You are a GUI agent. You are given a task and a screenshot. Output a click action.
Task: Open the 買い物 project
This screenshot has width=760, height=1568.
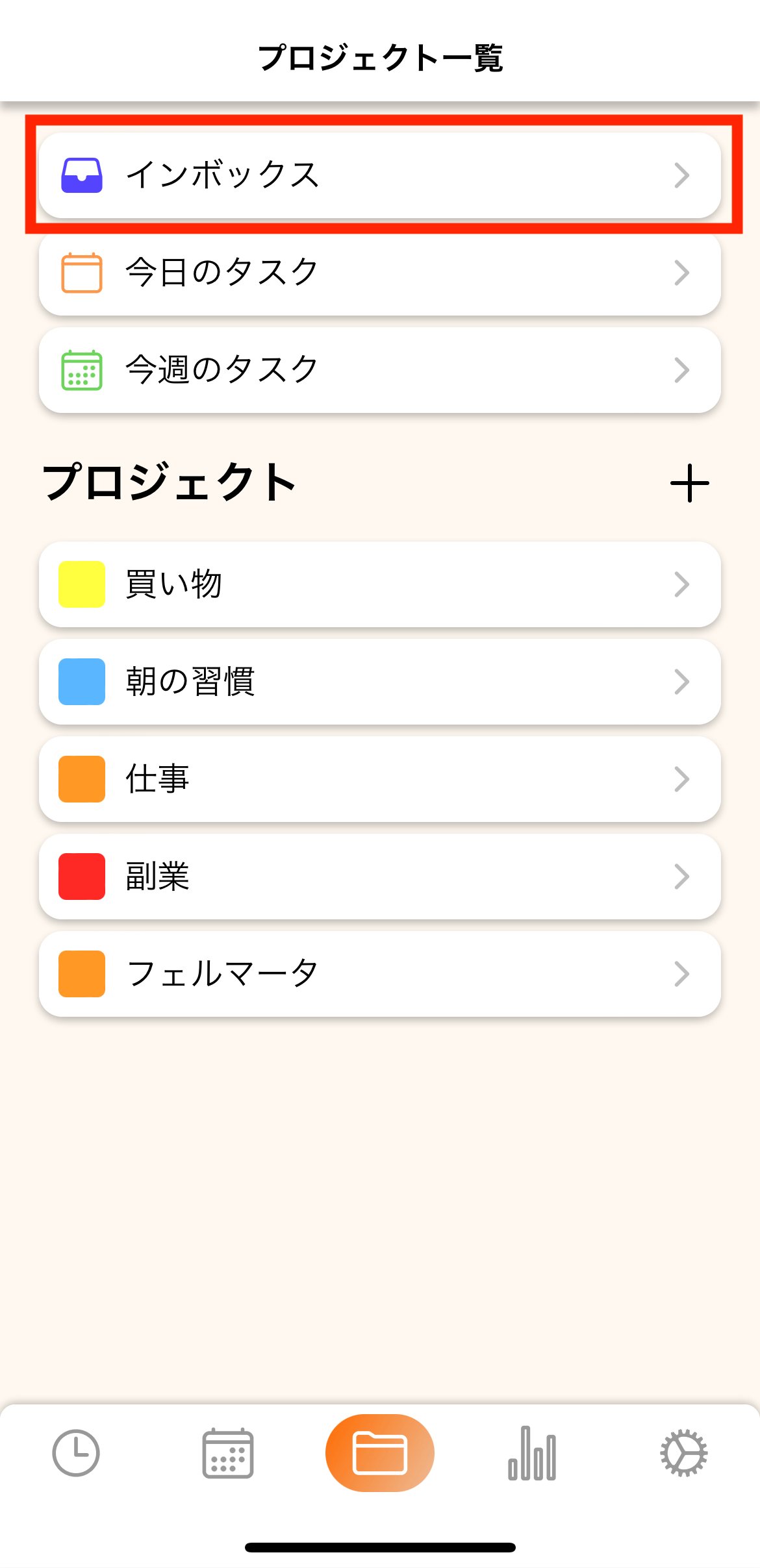click(x=380, y=584)
